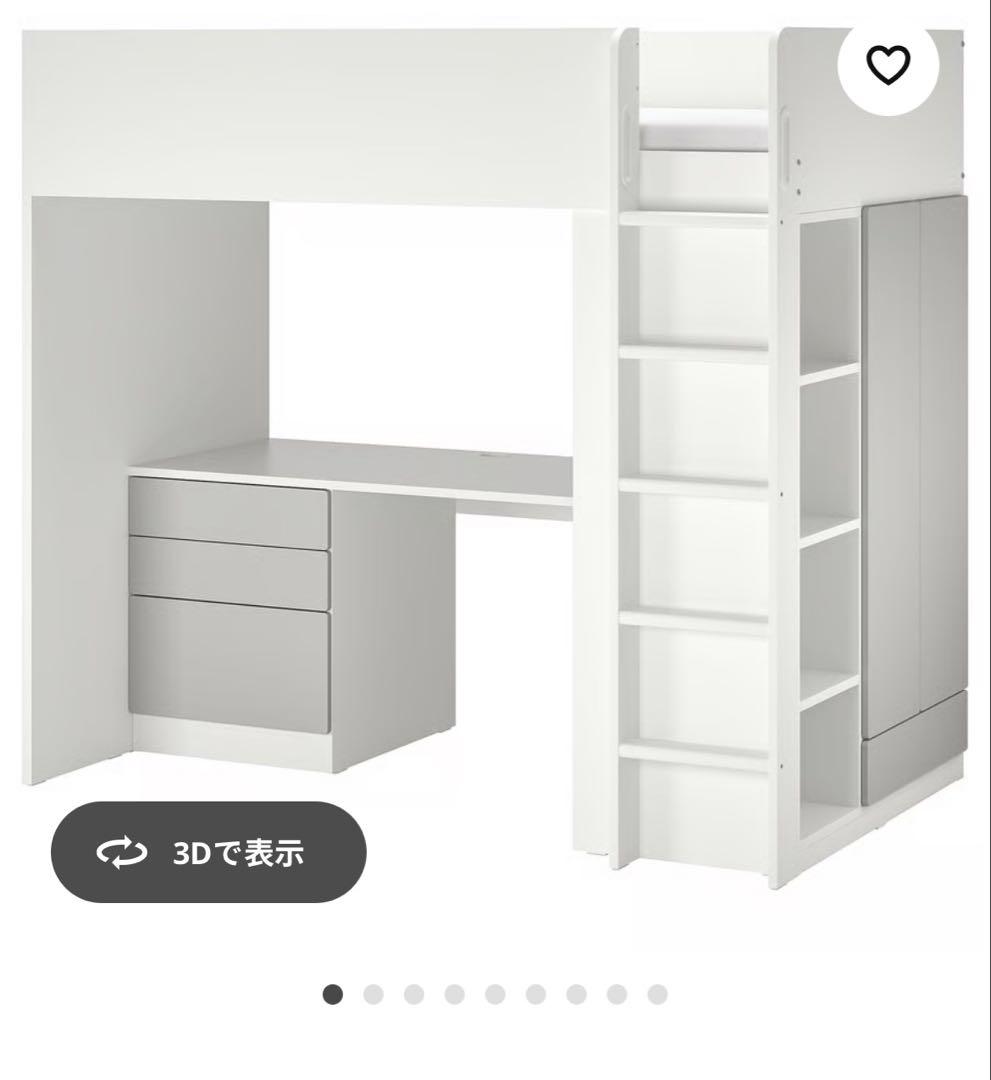
Task: Select the seventh carousel dot
Action: 575,995
